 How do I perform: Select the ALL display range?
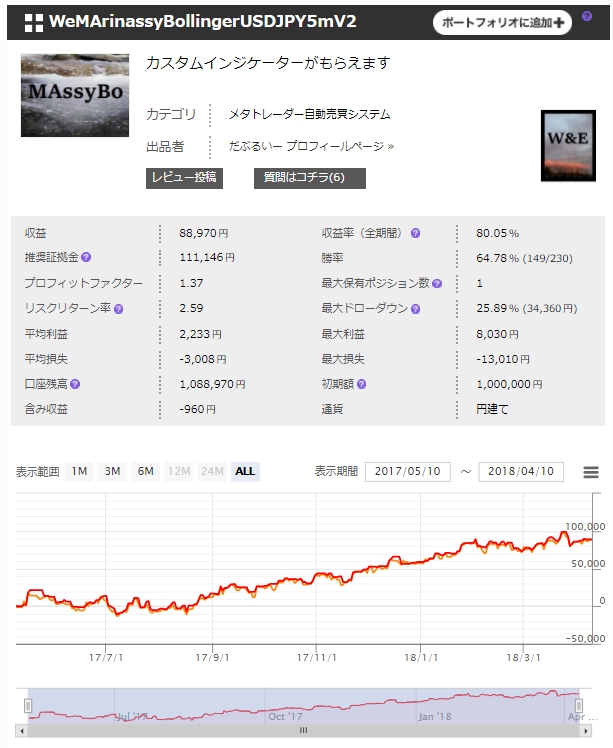tap(244, 472)
